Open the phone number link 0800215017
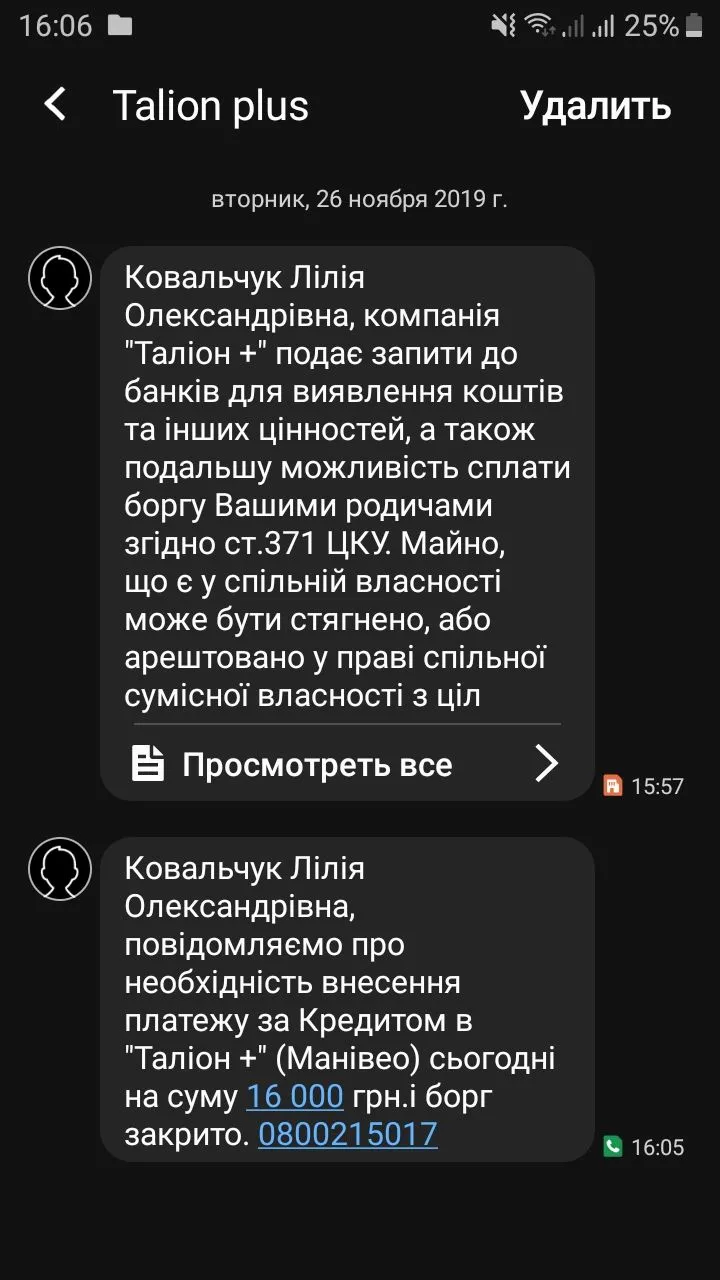720x1280 pixels. click(347, 1134)
